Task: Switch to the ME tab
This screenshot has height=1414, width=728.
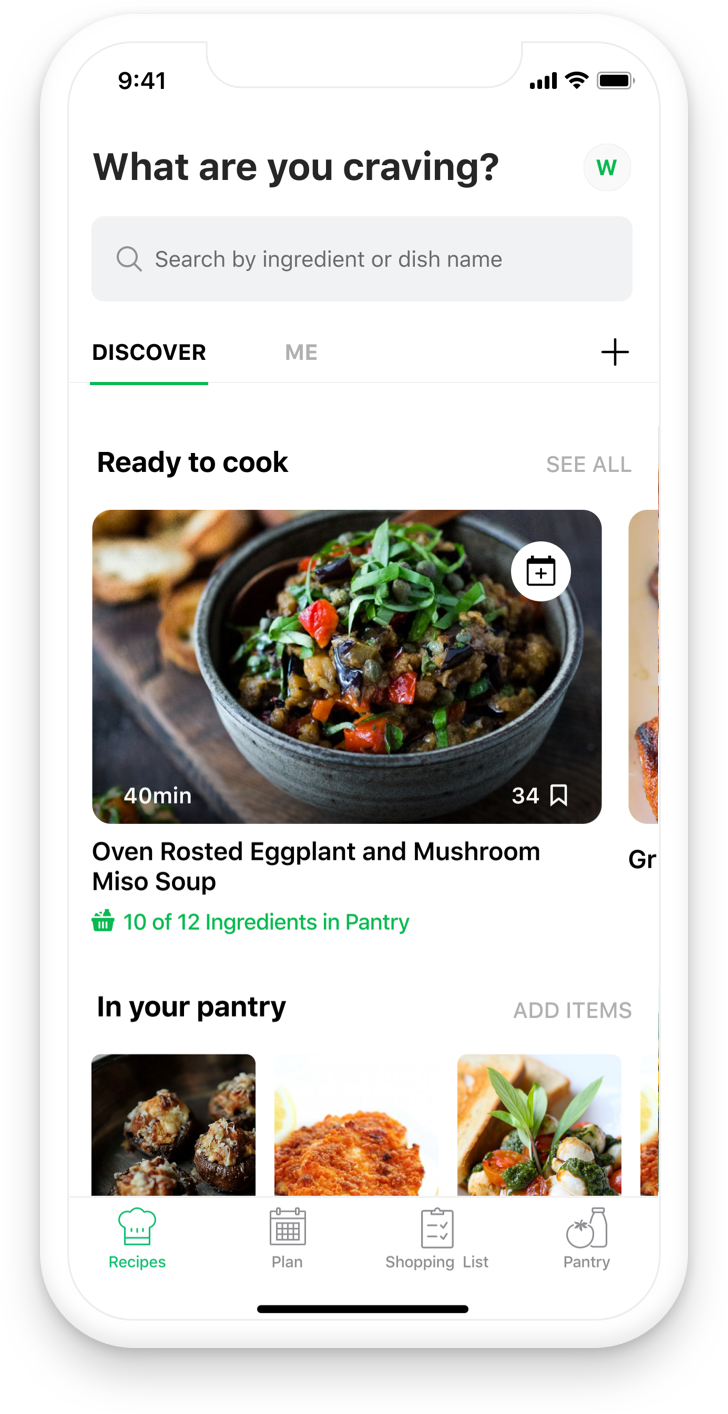Action: (301, 352)
